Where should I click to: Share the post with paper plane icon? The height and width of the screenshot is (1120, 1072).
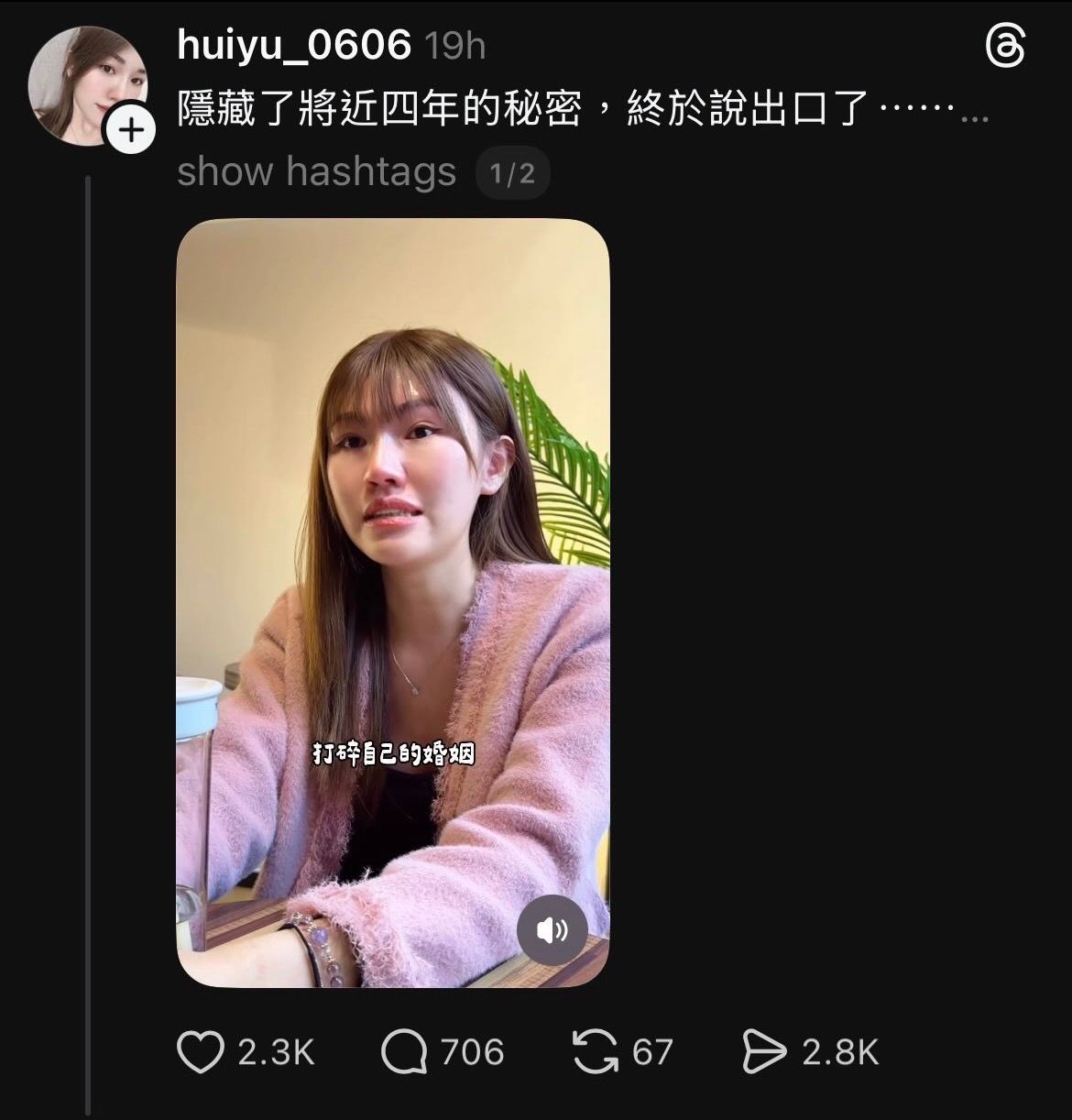tap(764, 1051)
